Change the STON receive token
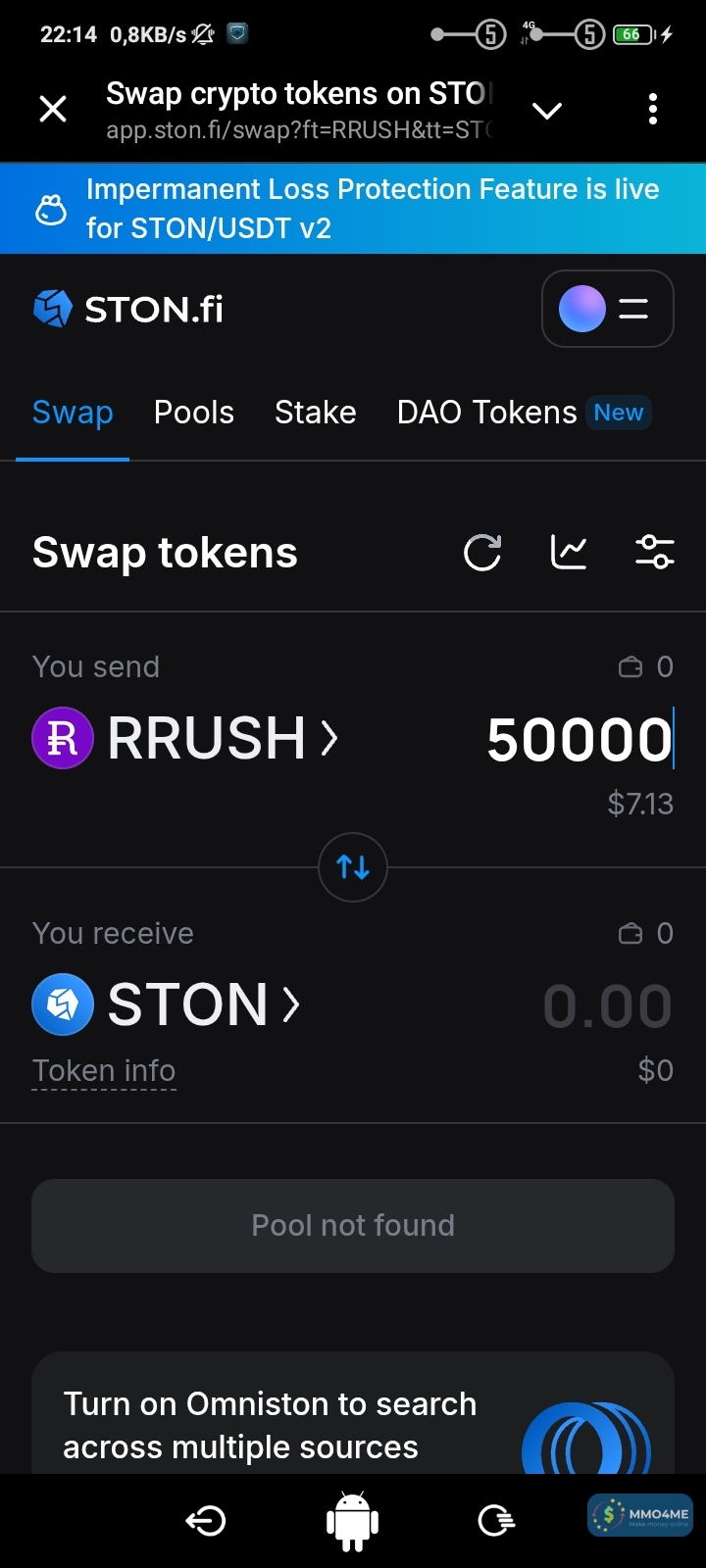The width and height of the screenshot is (706, 1568). (167, 1004)
